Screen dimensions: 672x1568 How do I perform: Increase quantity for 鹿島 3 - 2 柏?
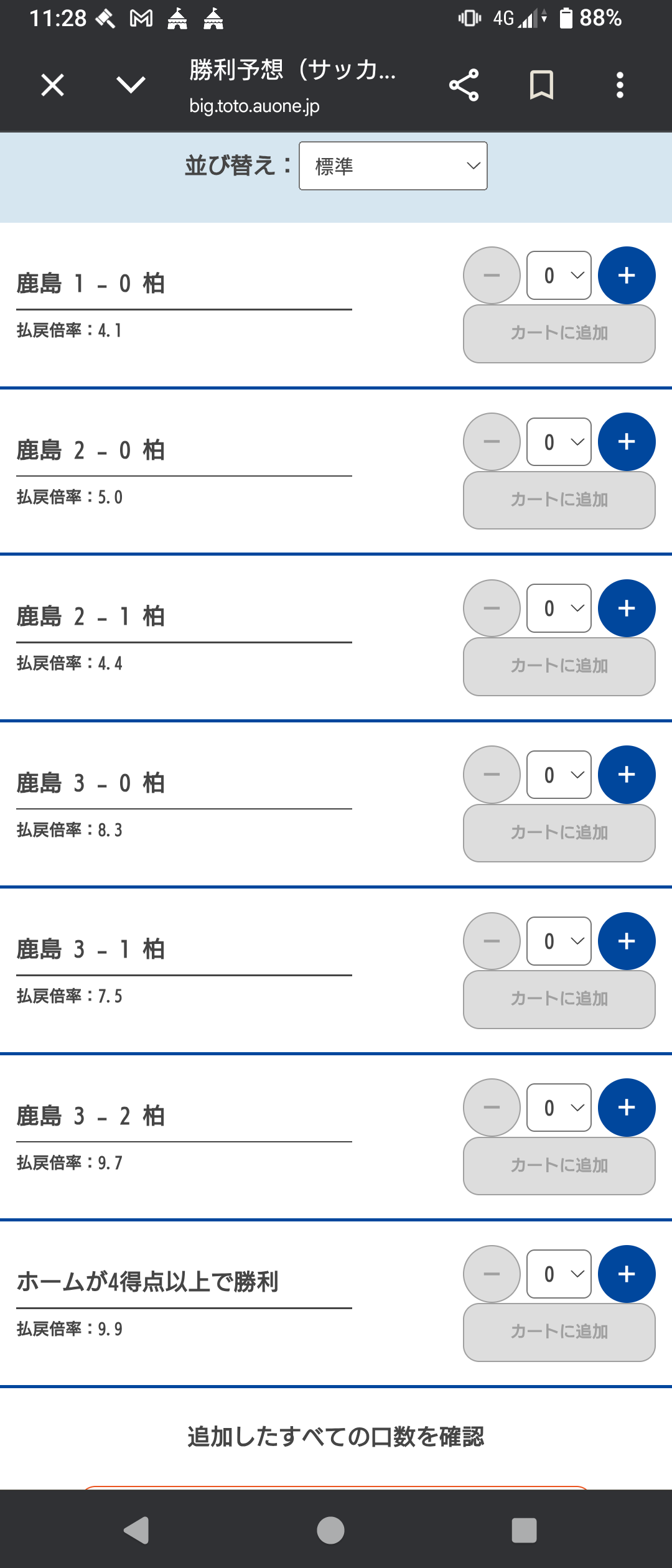tap(627, 1108)
